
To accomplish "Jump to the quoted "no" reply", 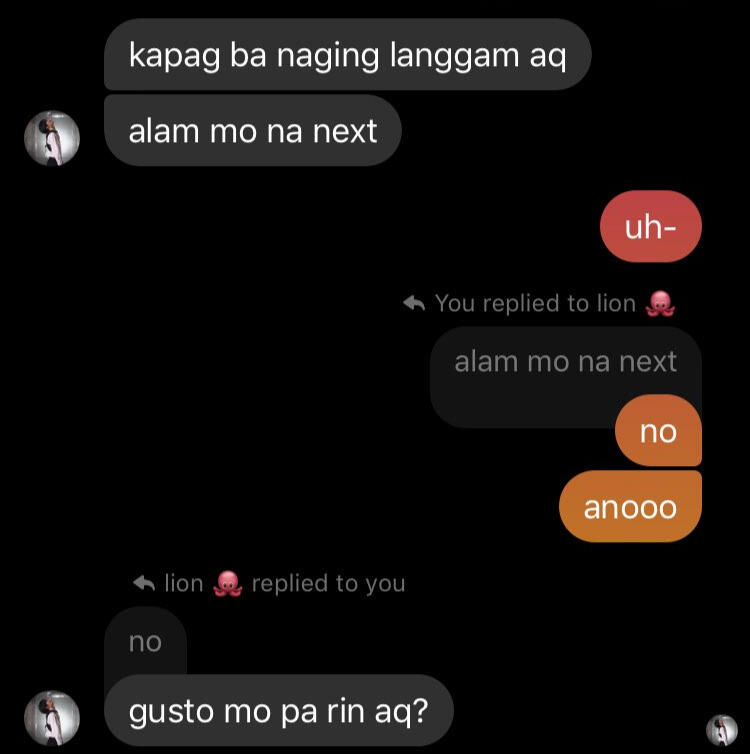I will (145, 642).
